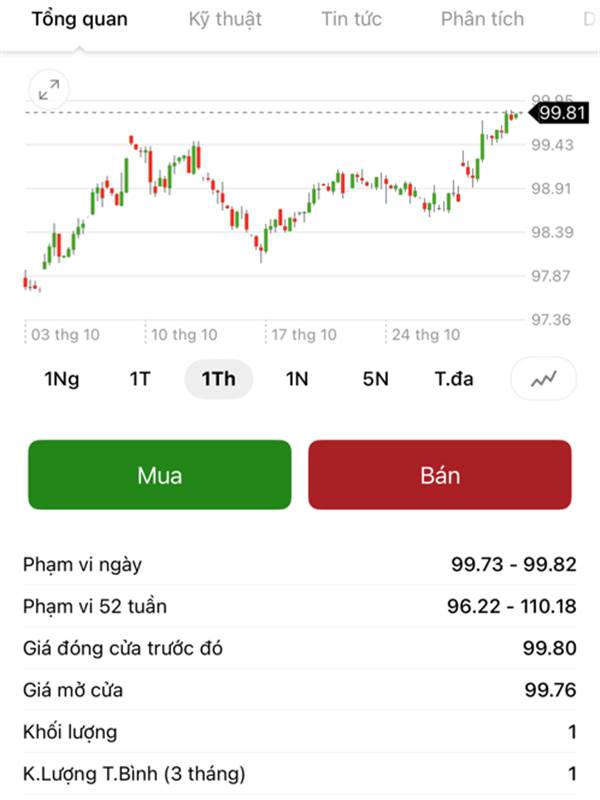Select the 1Th chart range
600x800 pixels.
coord(218,379)
